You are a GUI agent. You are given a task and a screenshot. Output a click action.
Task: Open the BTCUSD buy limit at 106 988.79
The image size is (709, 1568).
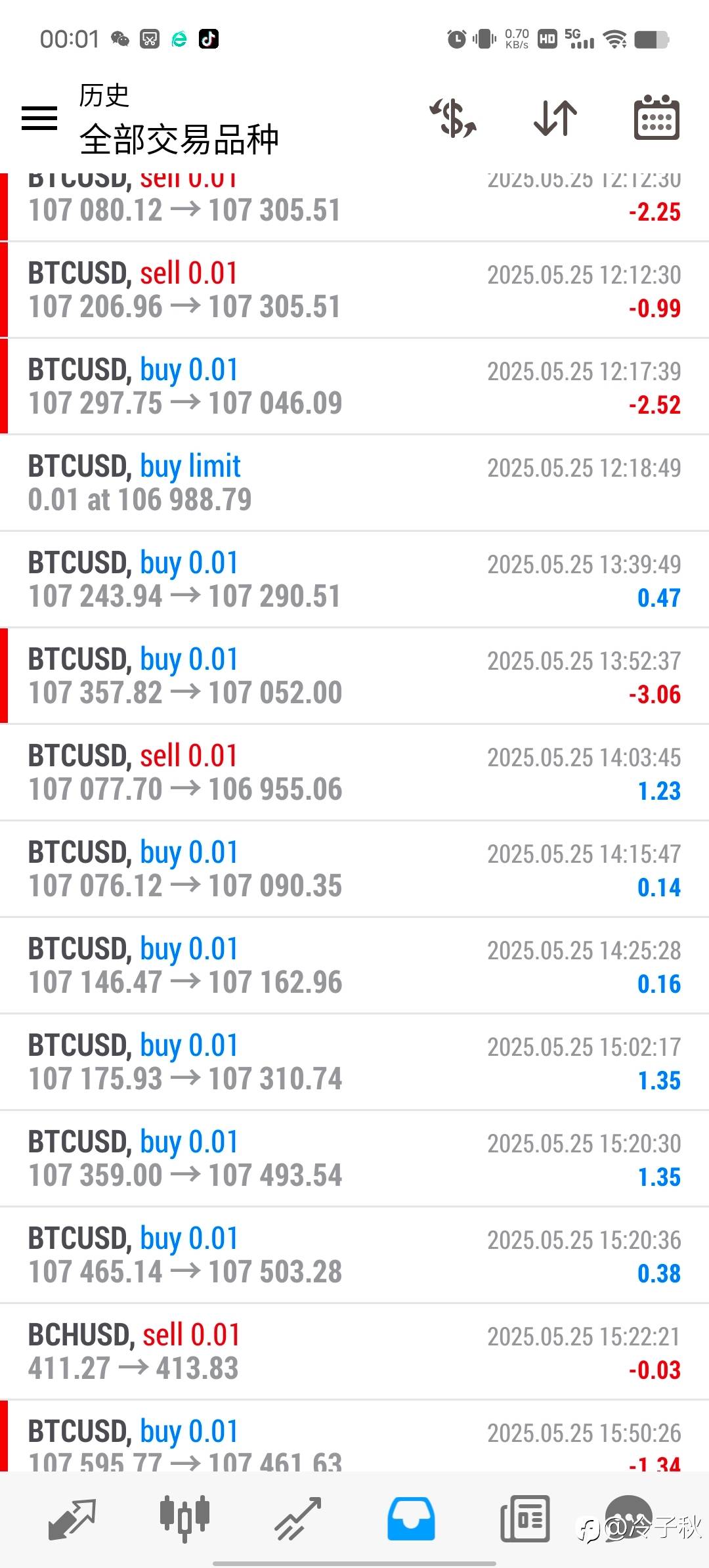[x=354, y=483]
